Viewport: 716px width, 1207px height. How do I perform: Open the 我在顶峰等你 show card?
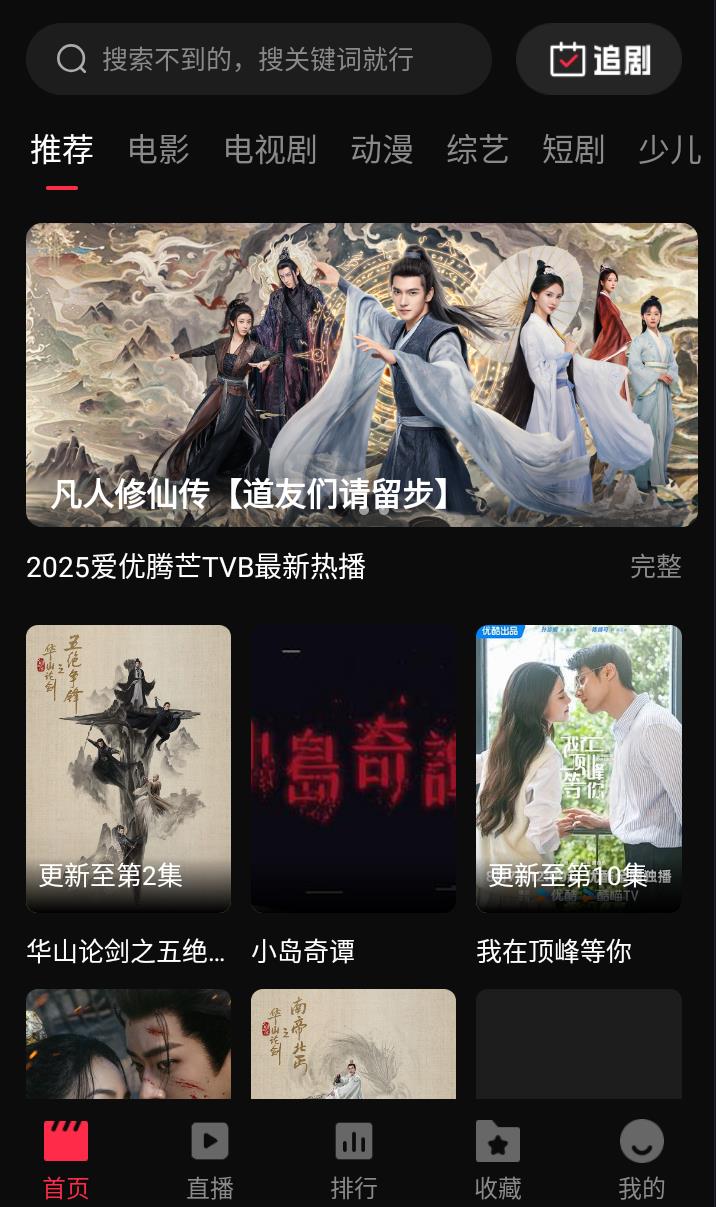pos(579,769)
